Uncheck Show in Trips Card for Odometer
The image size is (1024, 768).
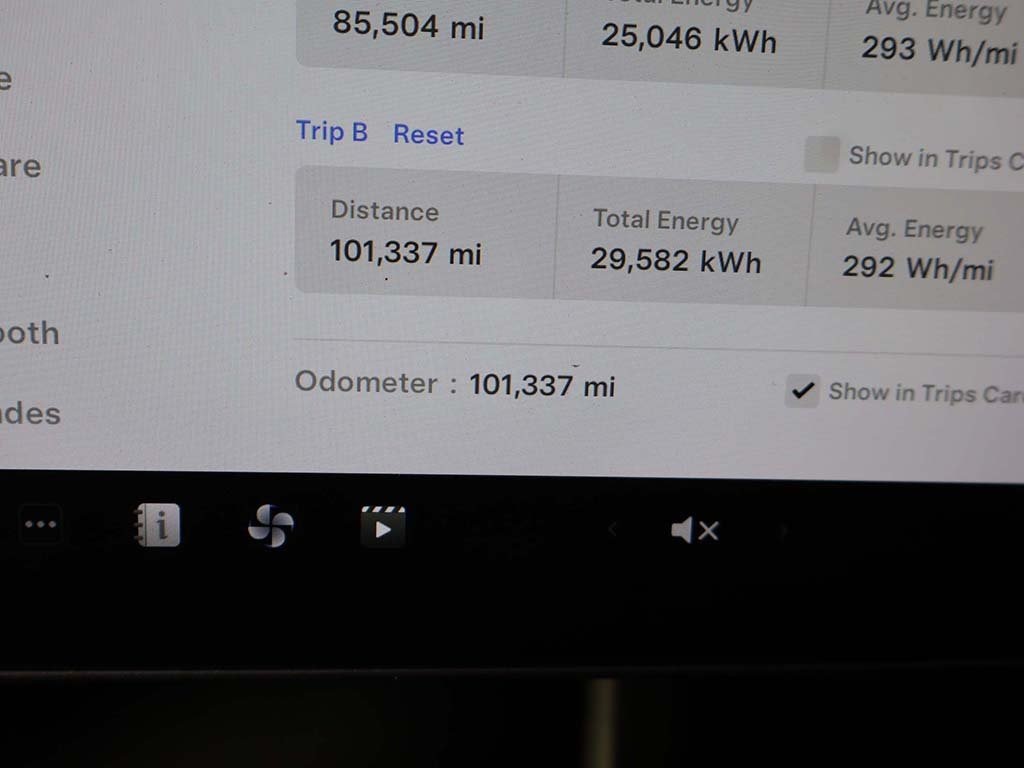[x=803, y=391]
